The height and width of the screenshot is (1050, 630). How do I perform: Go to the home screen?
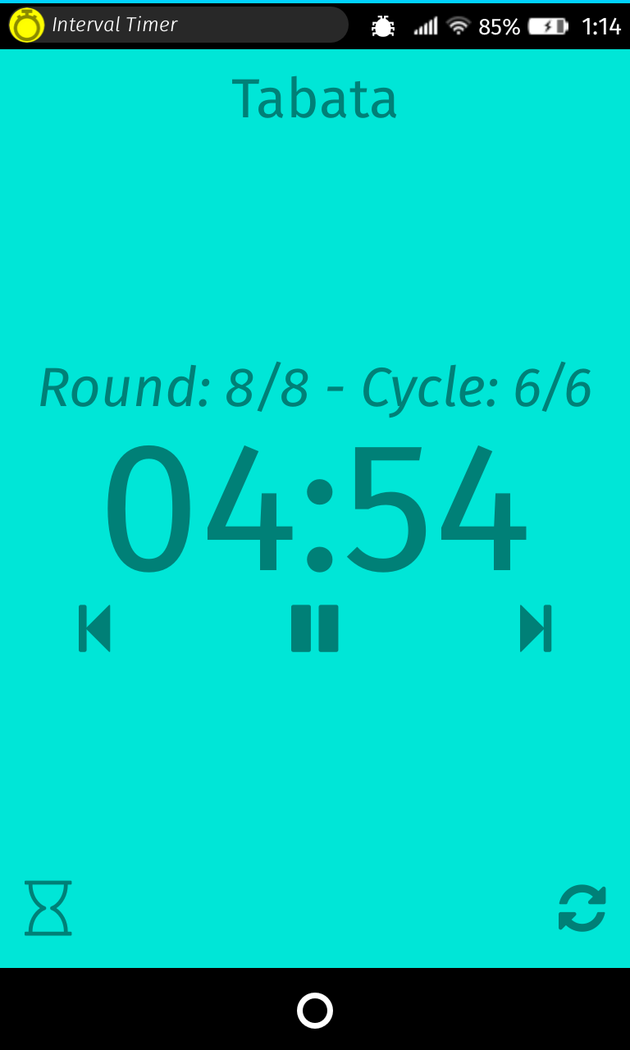pos(315,1010)
